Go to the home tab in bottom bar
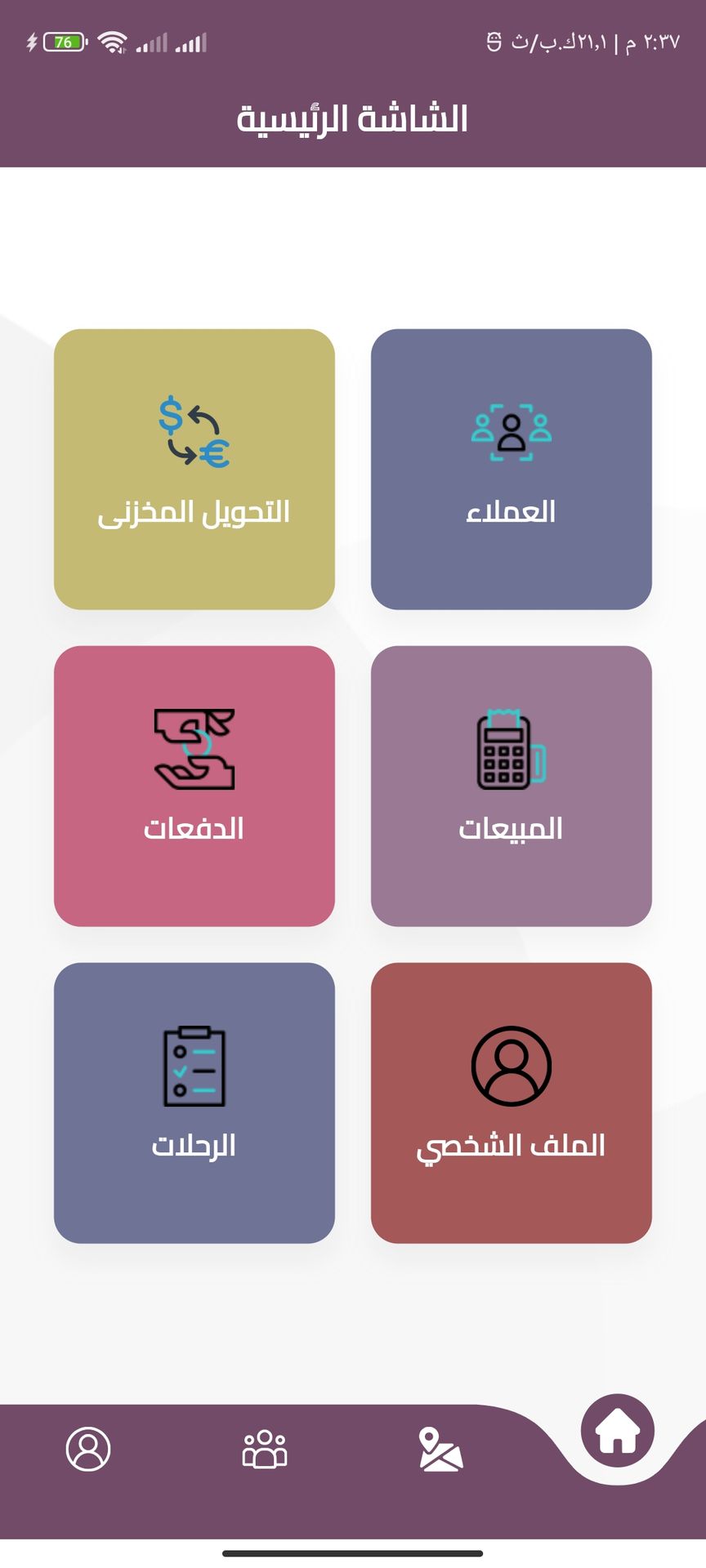Screen dimensions: 706x1568 pyautogui.click(x=617, y=1432)
